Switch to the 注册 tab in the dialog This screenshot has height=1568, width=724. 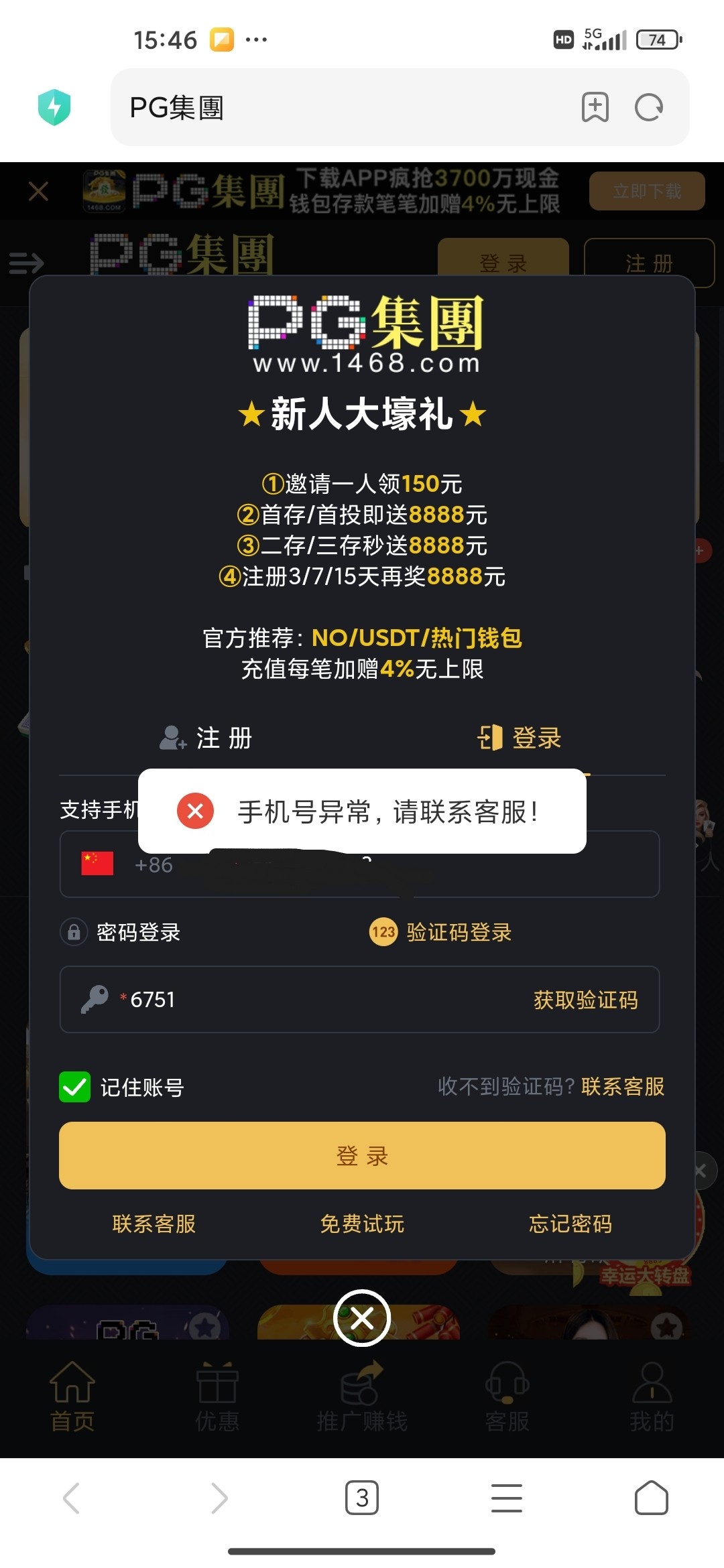tap(206, 738)
